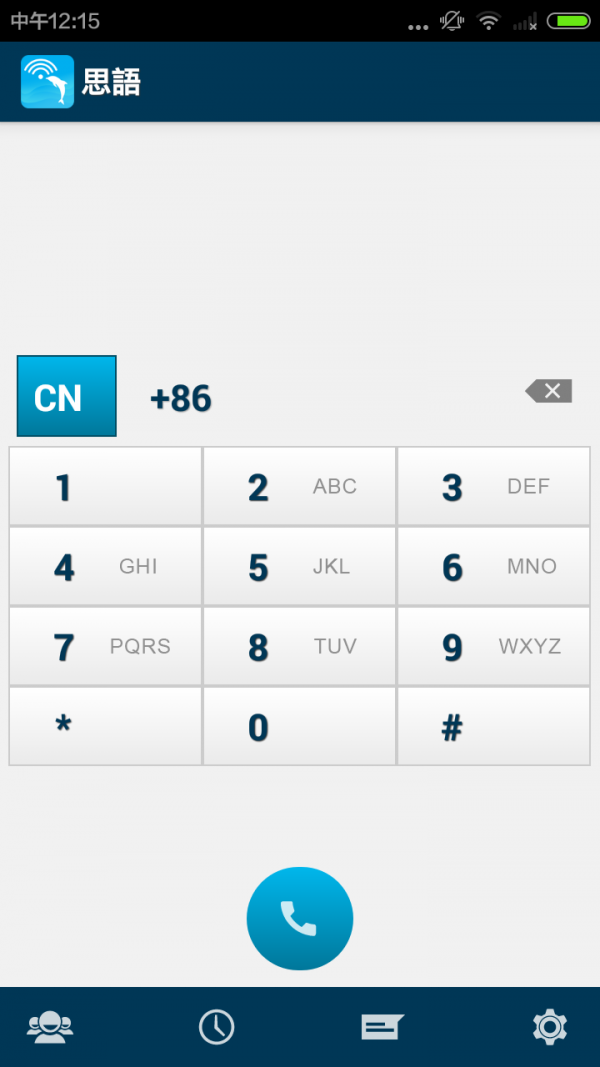Switch to the contacts tab
This screenshot has width=600, height=1067.
click(50, 1027)
